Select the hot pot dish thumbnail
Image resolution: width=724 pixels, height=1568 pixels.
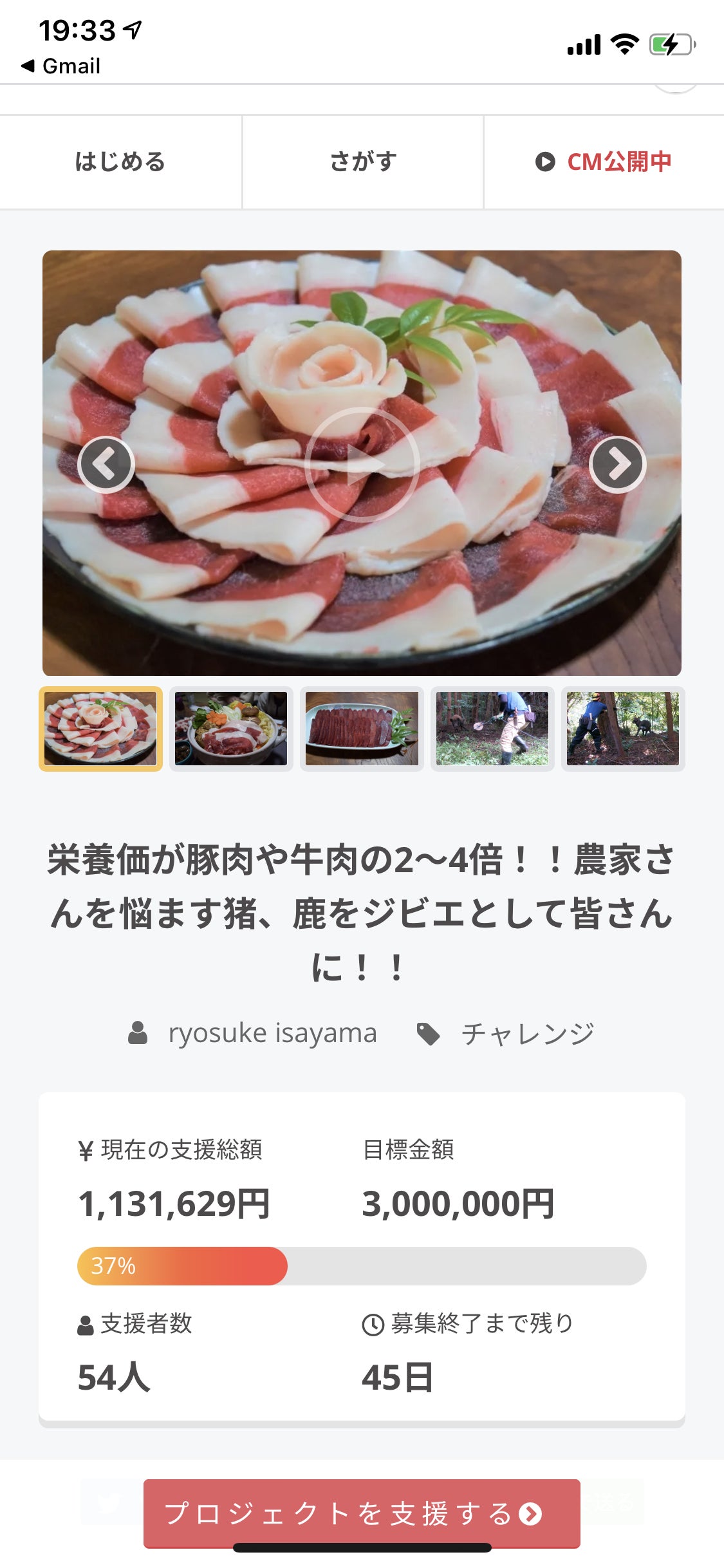231,729
